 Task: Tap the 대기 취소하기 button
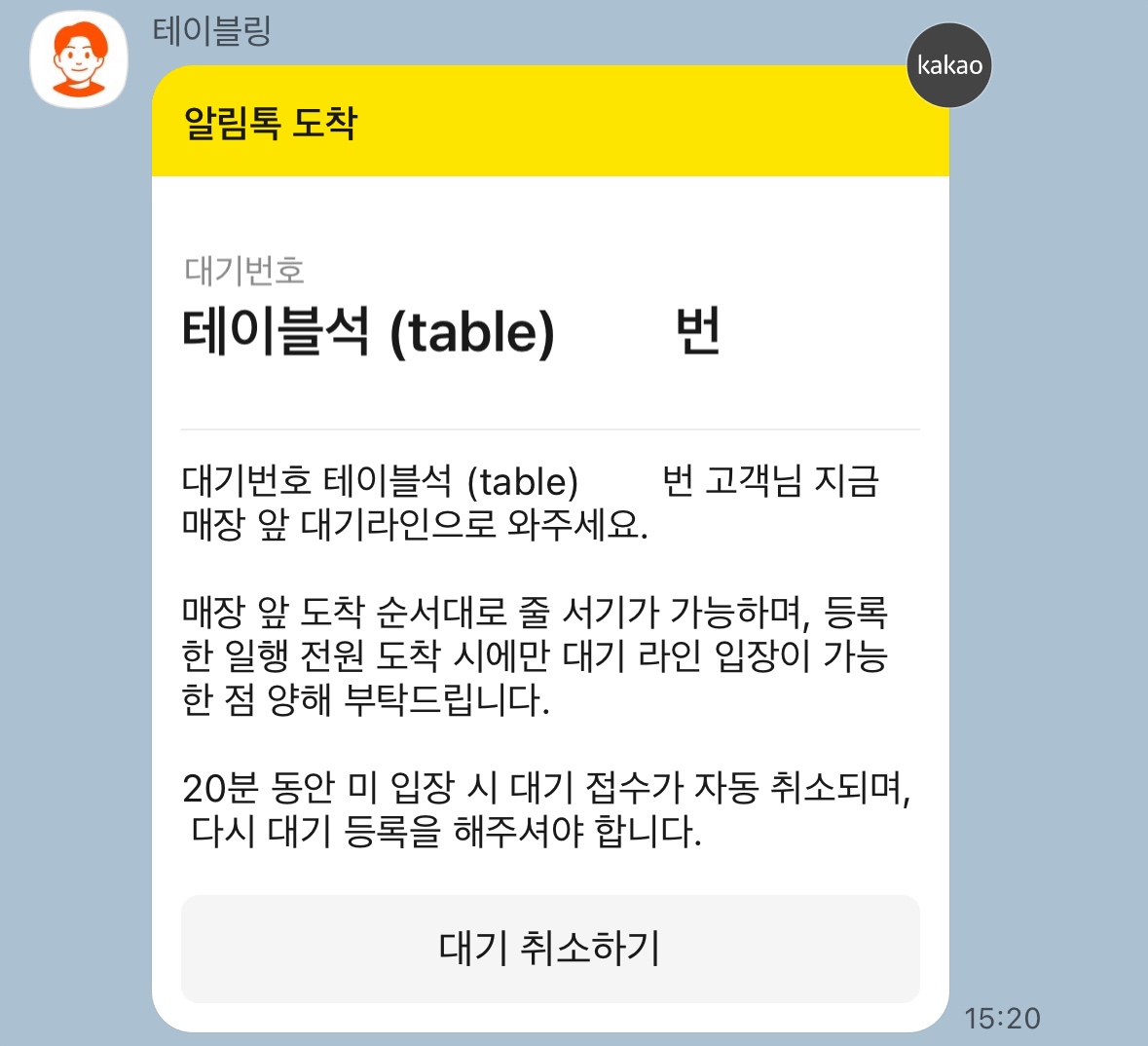[x=550, y=948]
